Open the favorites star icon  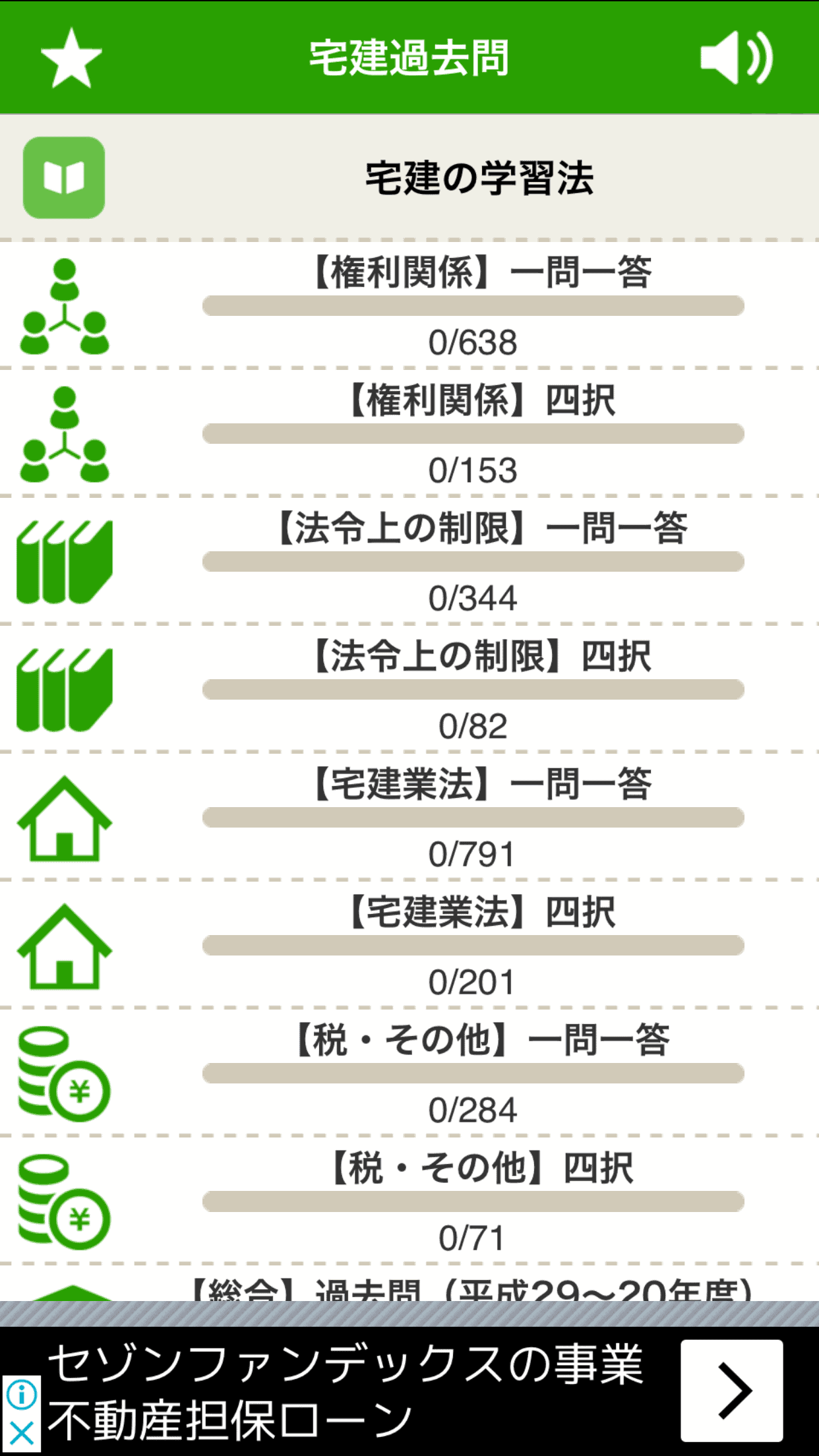[71, 58]
